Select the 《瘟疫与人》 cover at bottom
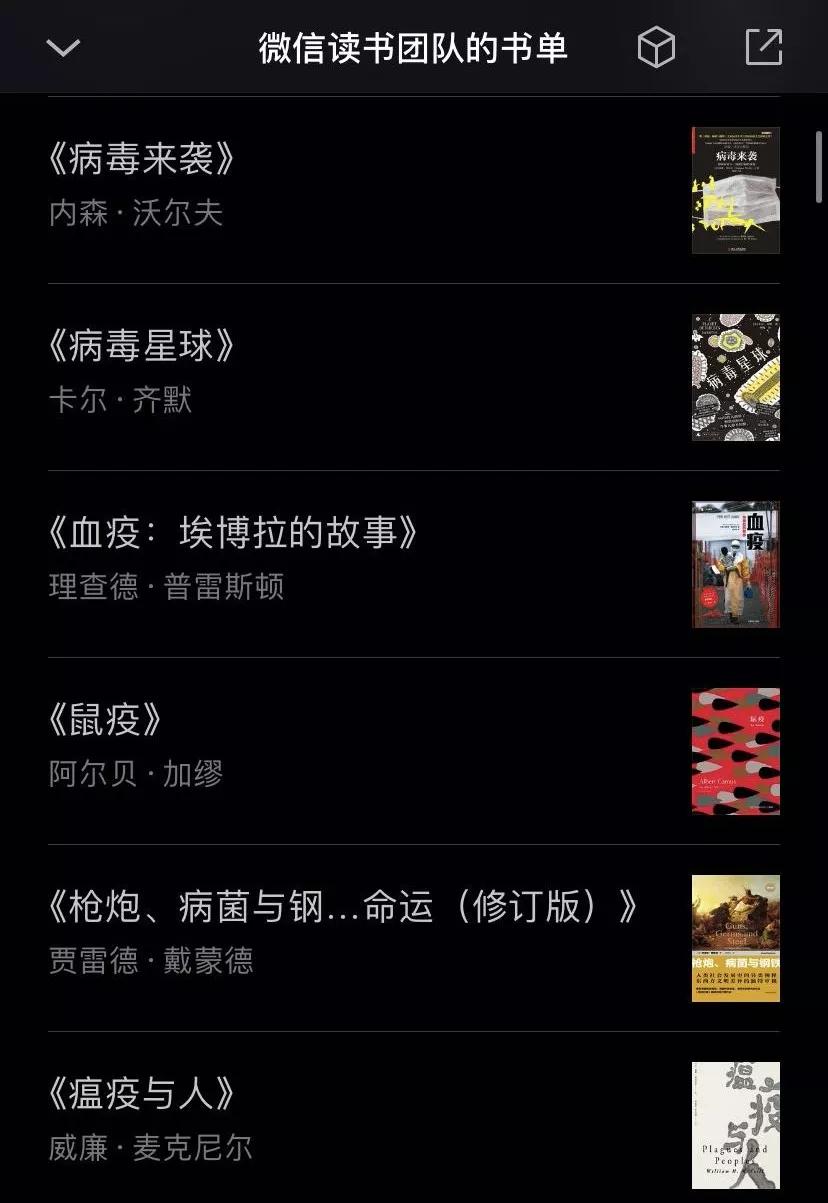 click(x=735, y=1124)
